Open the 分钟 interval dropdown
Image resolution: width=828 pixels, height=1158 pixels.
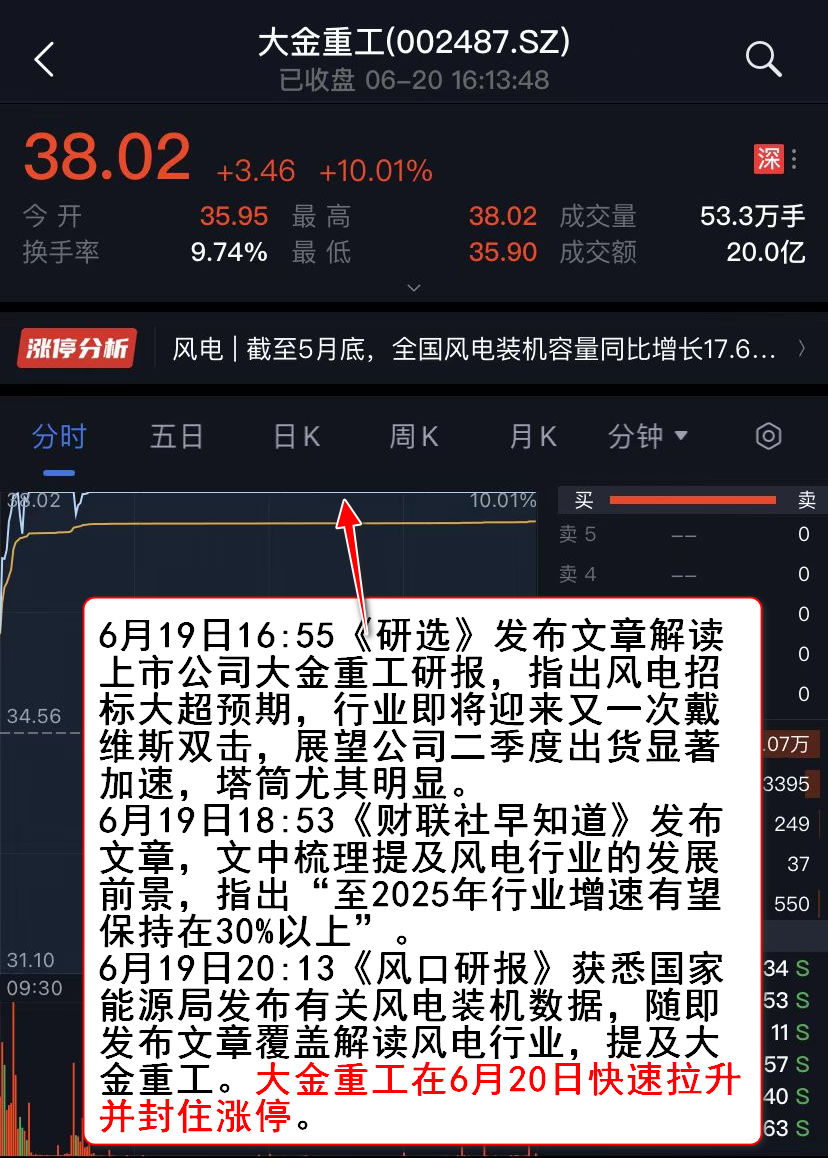(648, 437)
